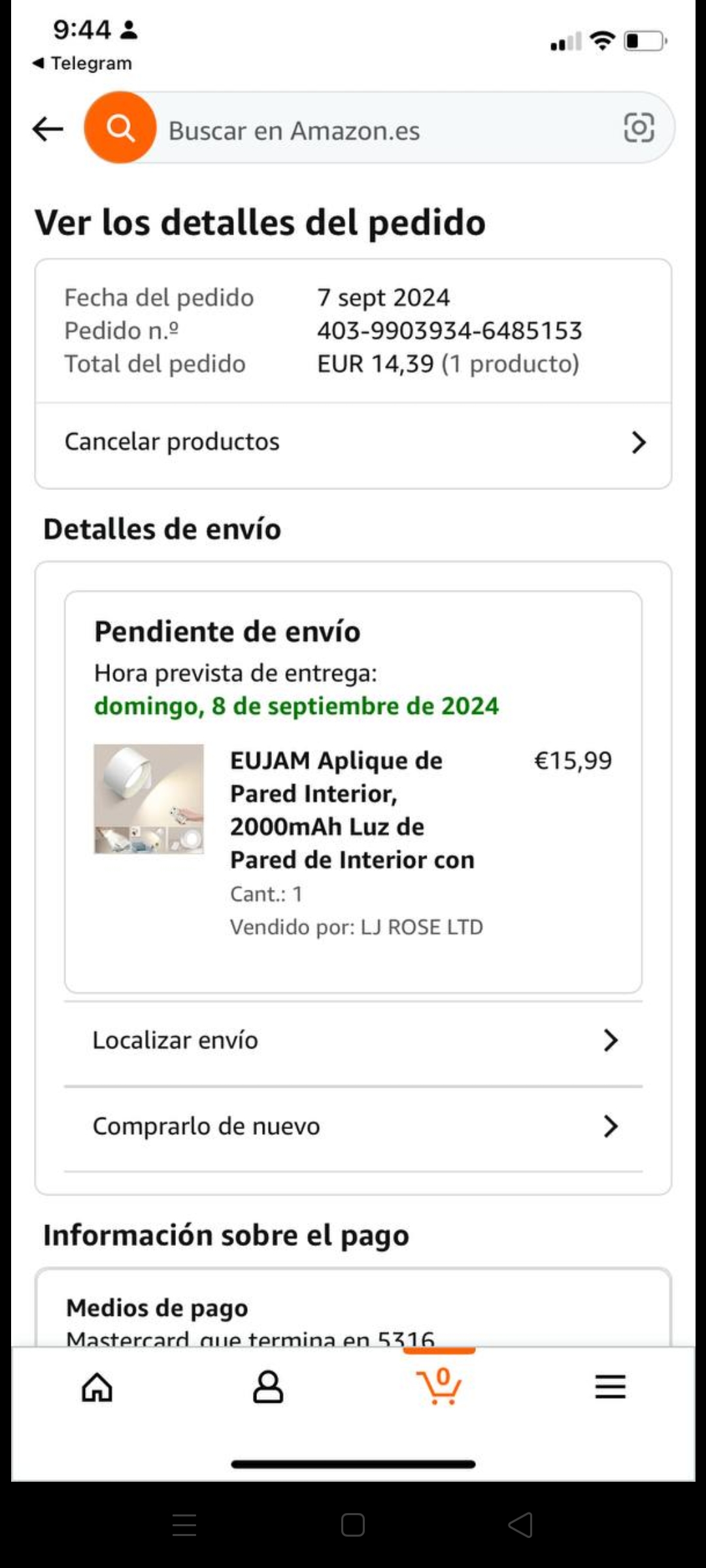Tap the system home button
Viewport: 706px width, 1568px height.
tap(353, 1525)
